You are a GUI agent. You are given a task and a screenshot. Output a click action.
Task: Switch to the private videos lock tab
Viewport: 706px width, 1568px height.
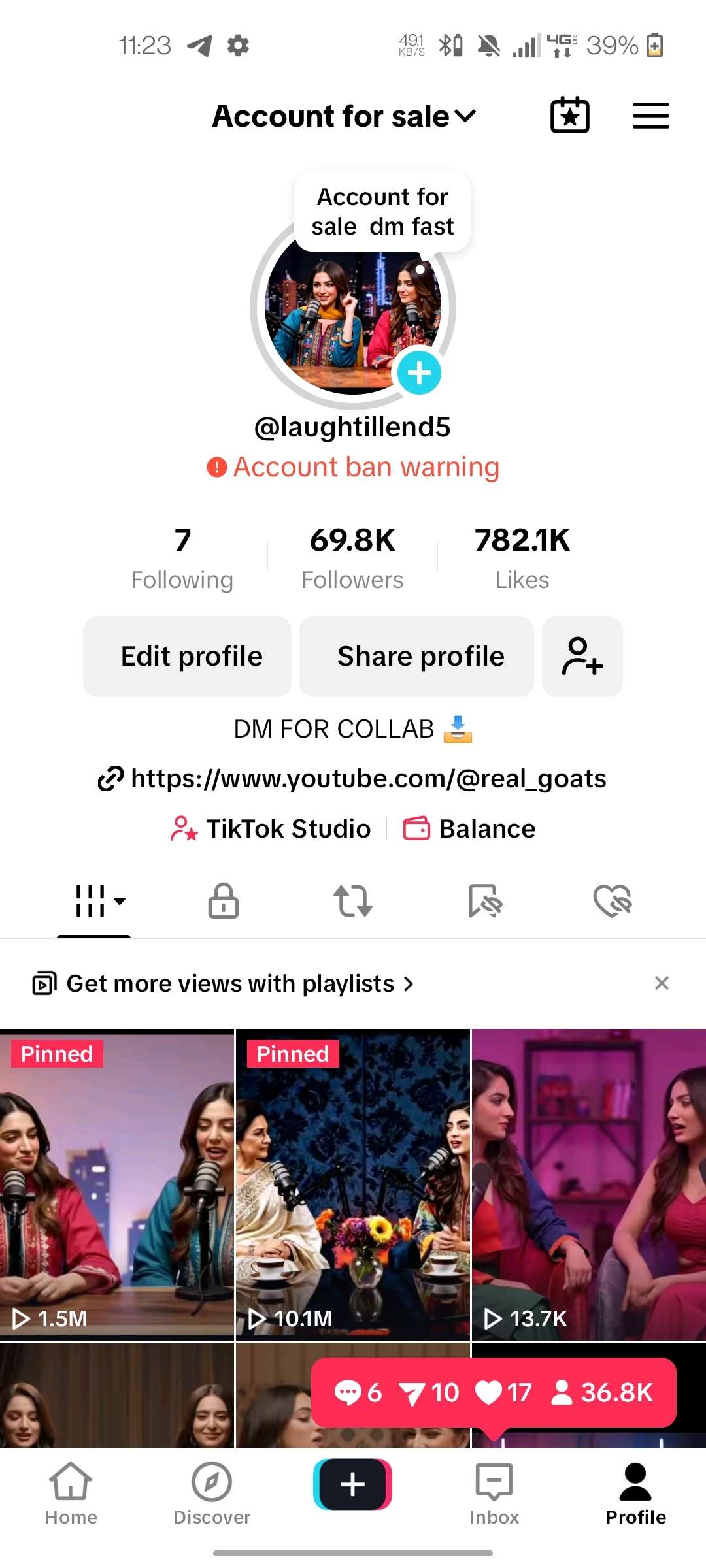224,901
